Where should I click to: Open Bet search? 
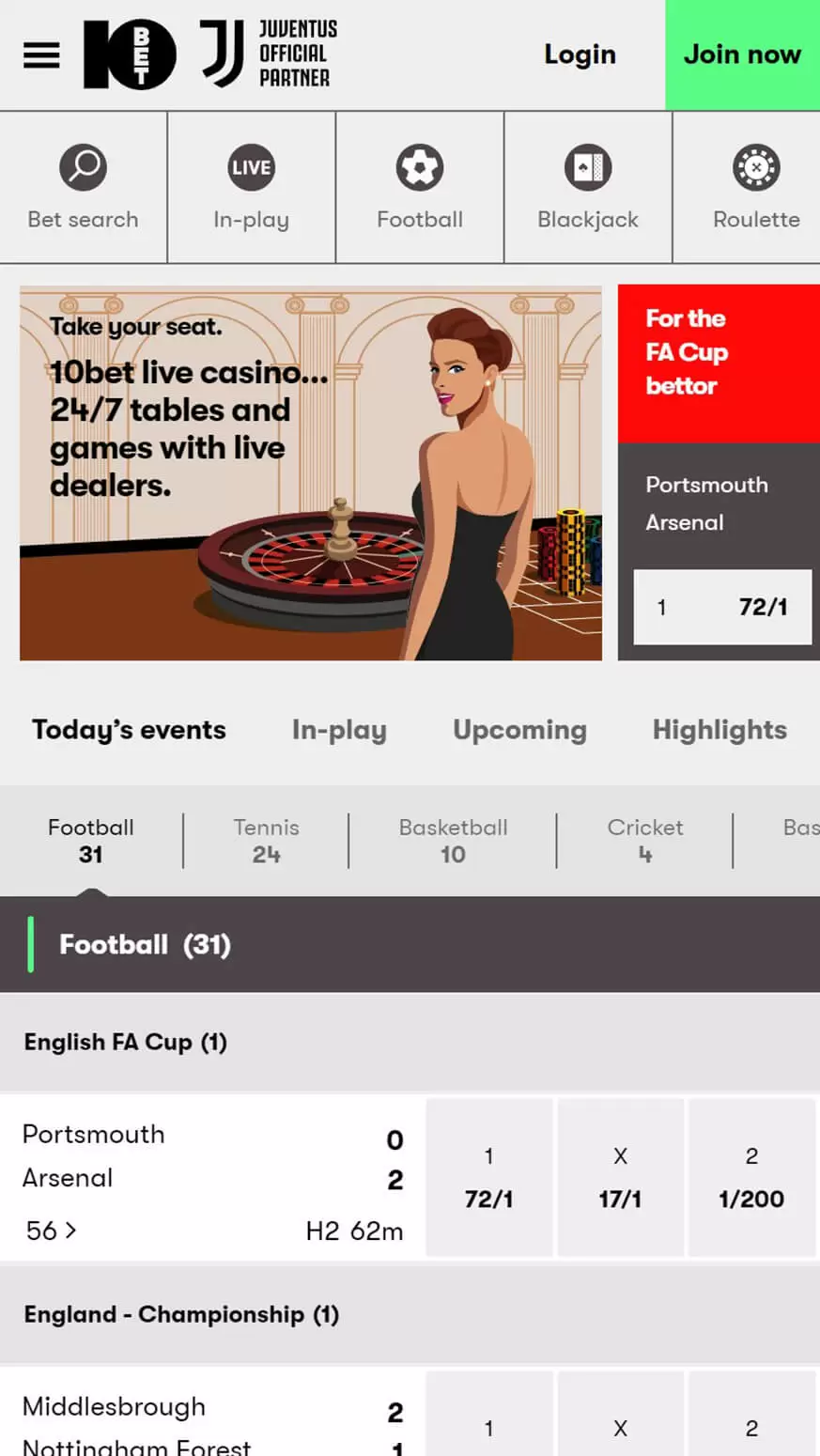coord(83,188)
